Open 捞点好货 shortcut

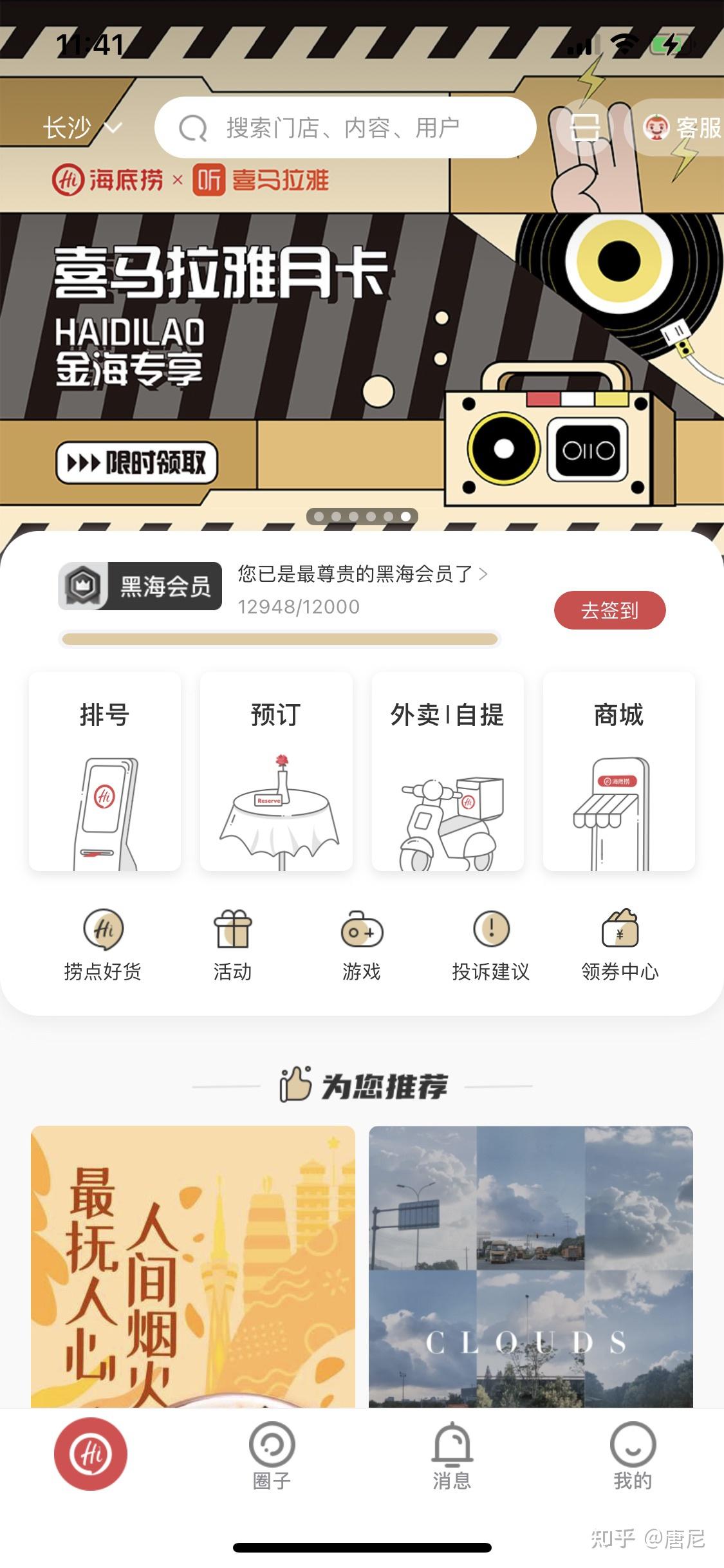[x=103, y=944]
